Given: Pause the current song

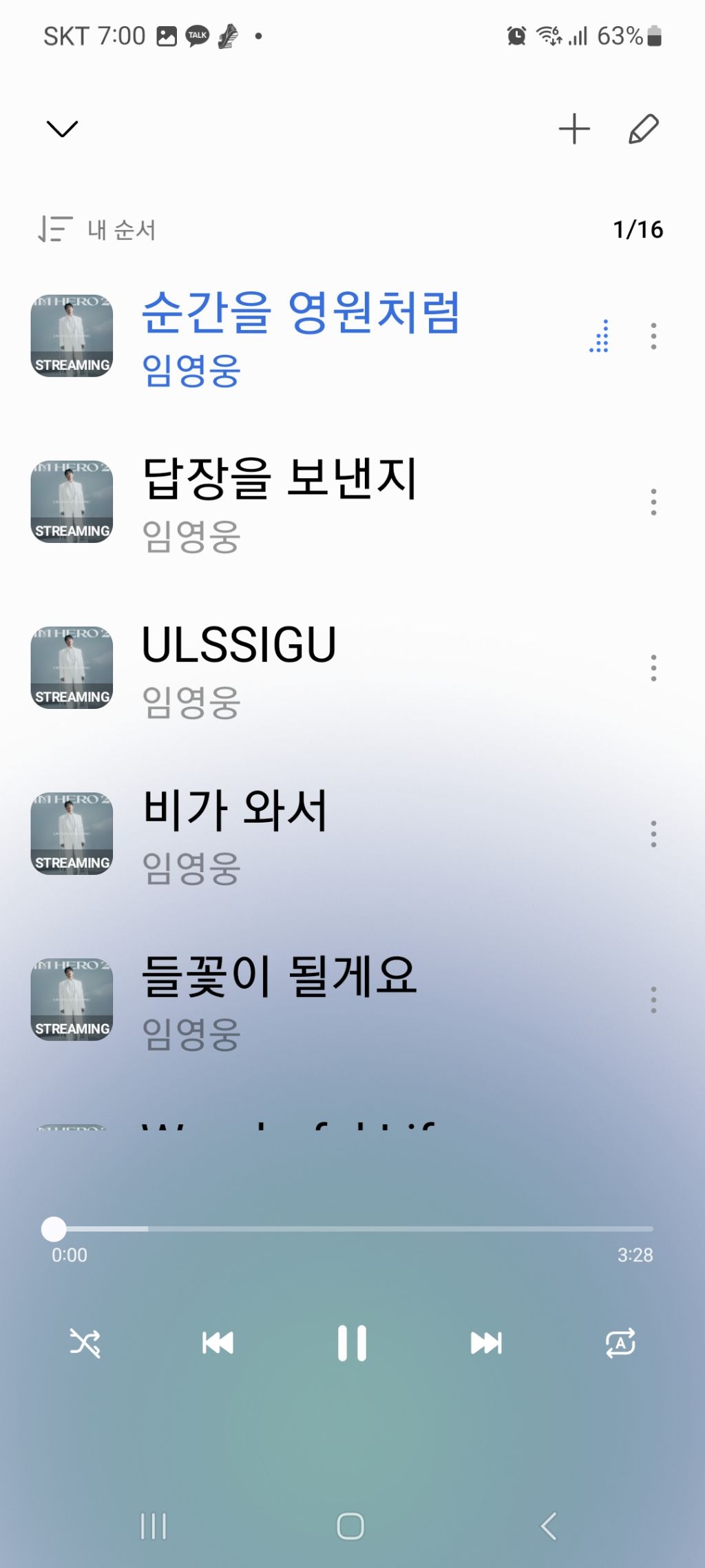Looking at the screenshot, I should coord(352,1343).
